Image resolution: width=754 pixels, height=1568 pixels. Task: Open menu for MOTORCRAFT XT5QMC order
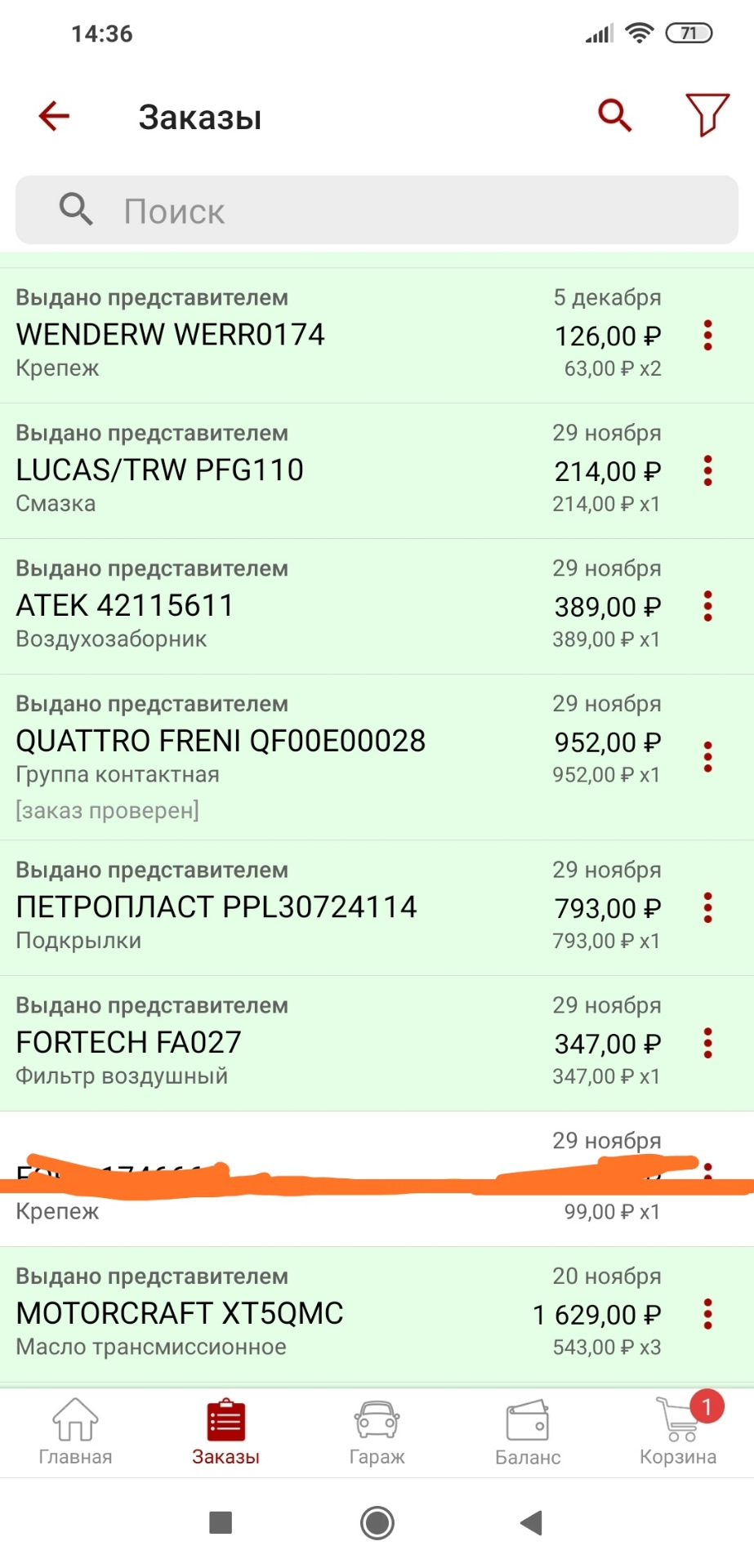tap(707, 1313)
